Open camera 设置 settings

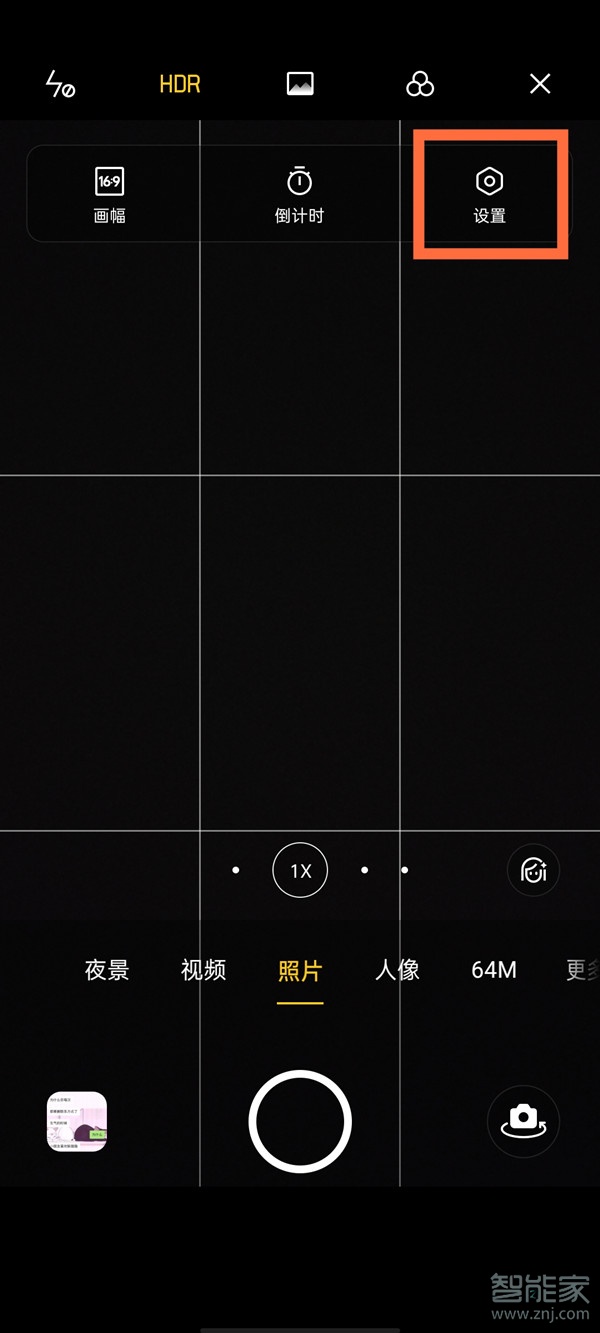point(490,195)
